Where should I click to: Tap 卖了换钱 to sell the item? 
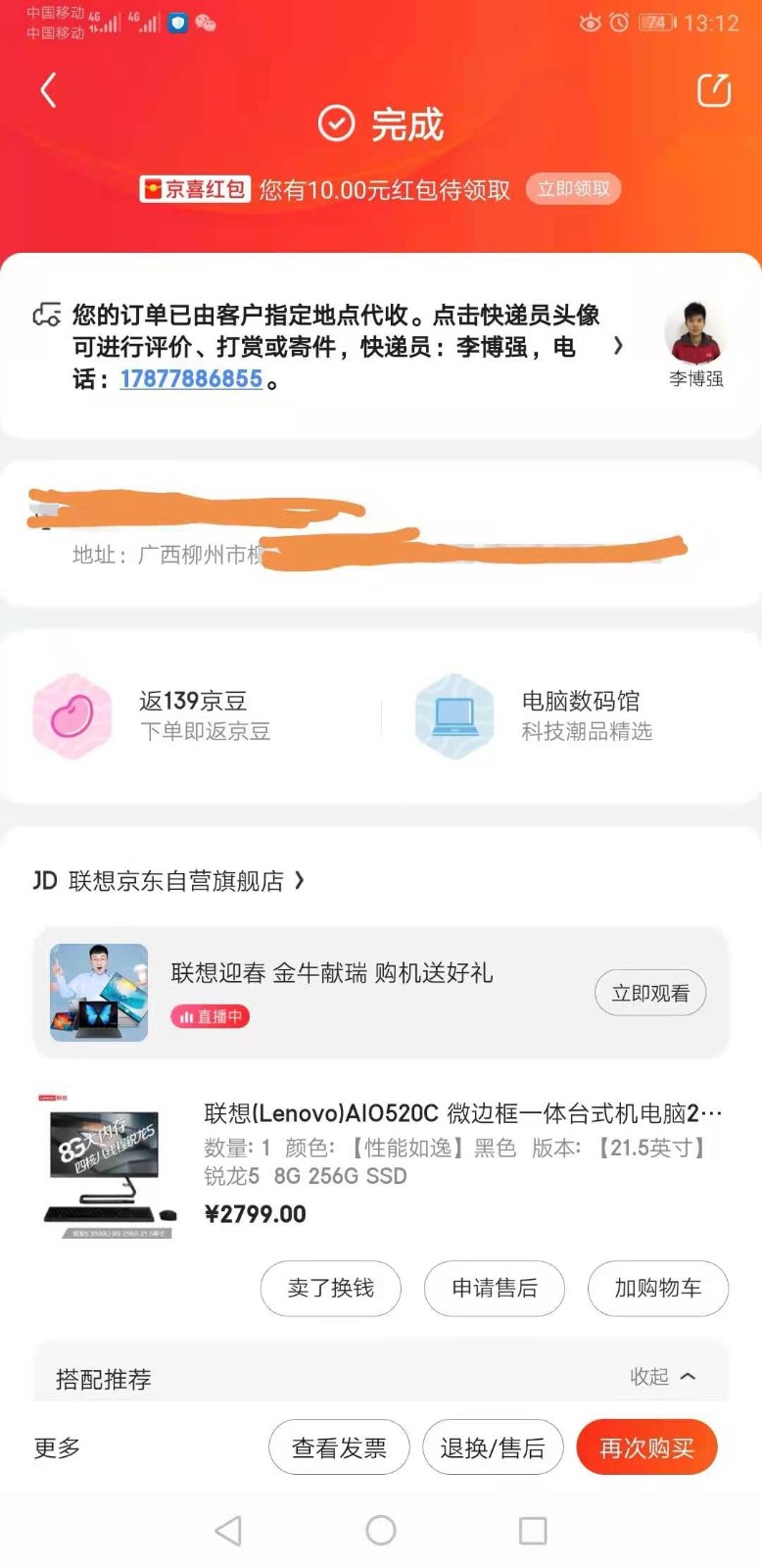331,1288
